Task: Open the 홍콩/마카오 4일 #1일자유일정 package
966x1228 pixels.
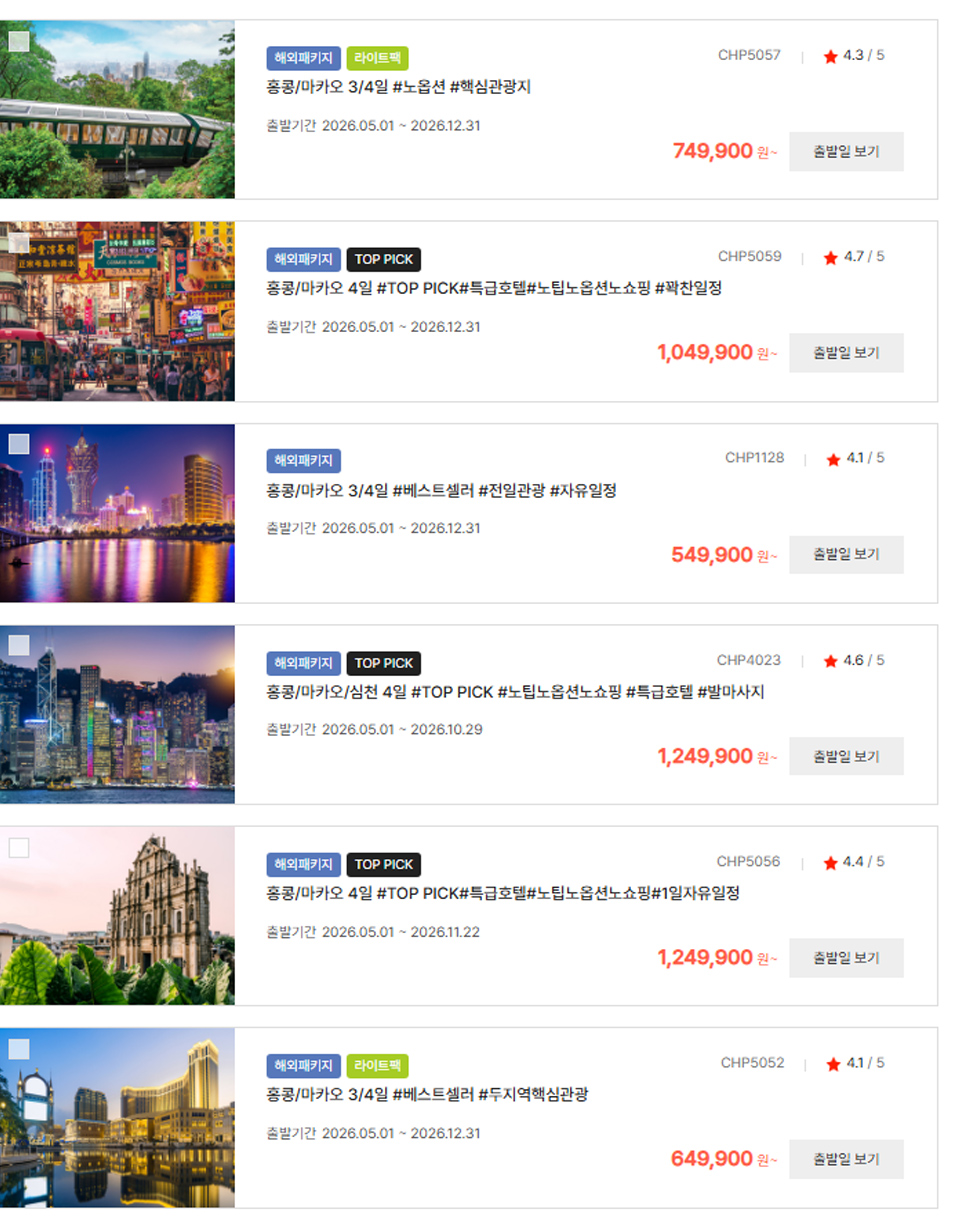Action: pos(503,893)
